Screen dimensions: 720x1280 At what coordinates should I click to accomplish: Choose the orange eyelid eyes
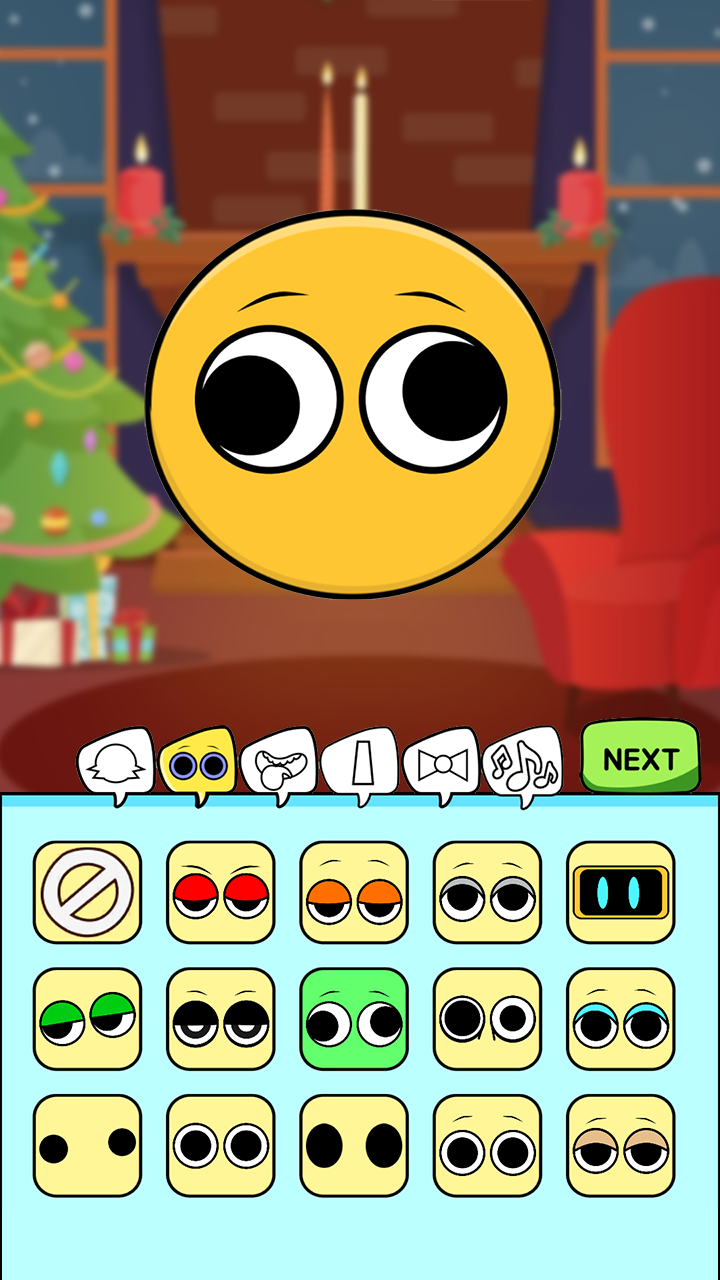tap(354, 892)
